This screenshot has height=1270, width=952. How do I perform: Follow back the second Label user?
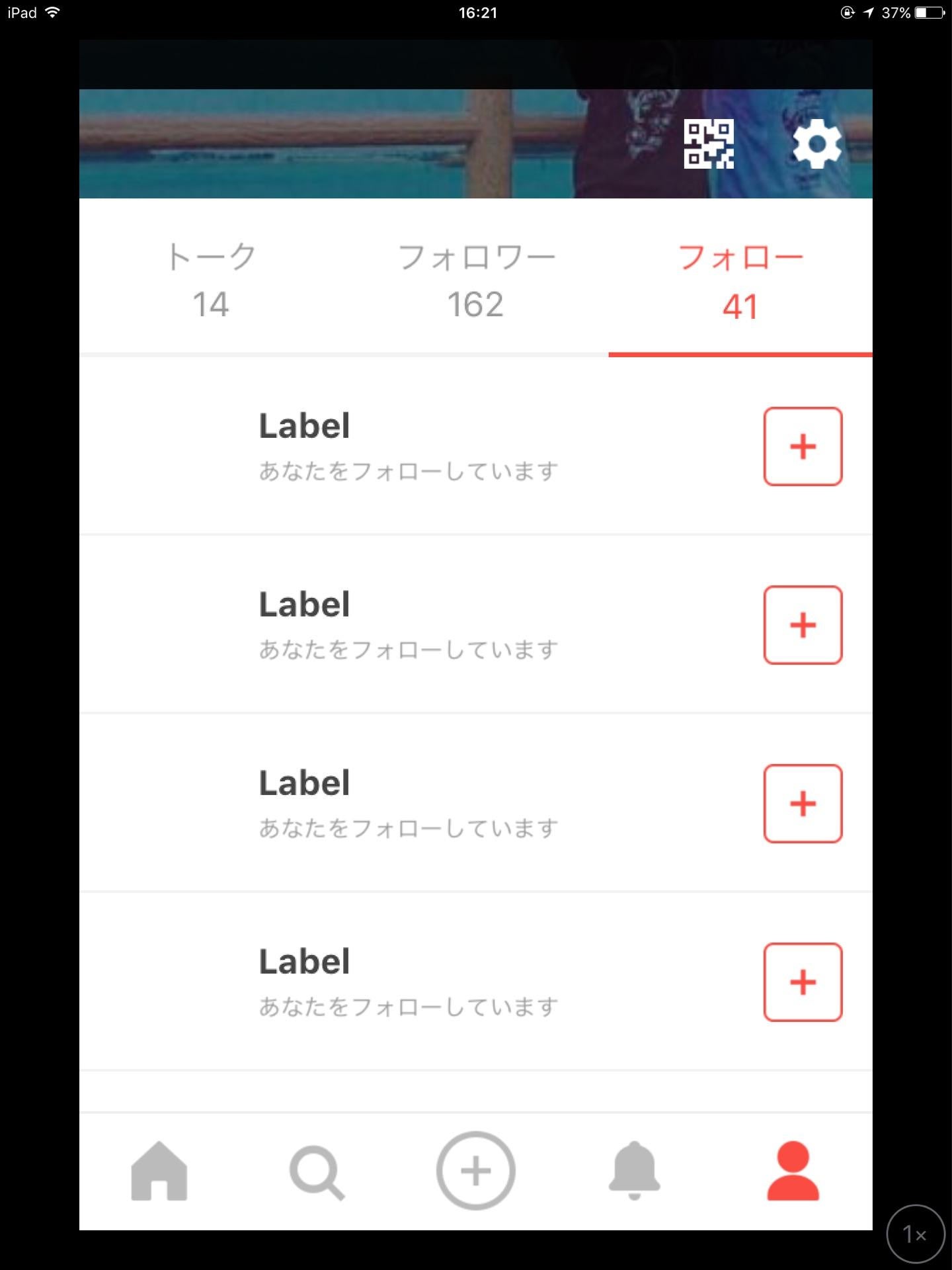(802, 625)
